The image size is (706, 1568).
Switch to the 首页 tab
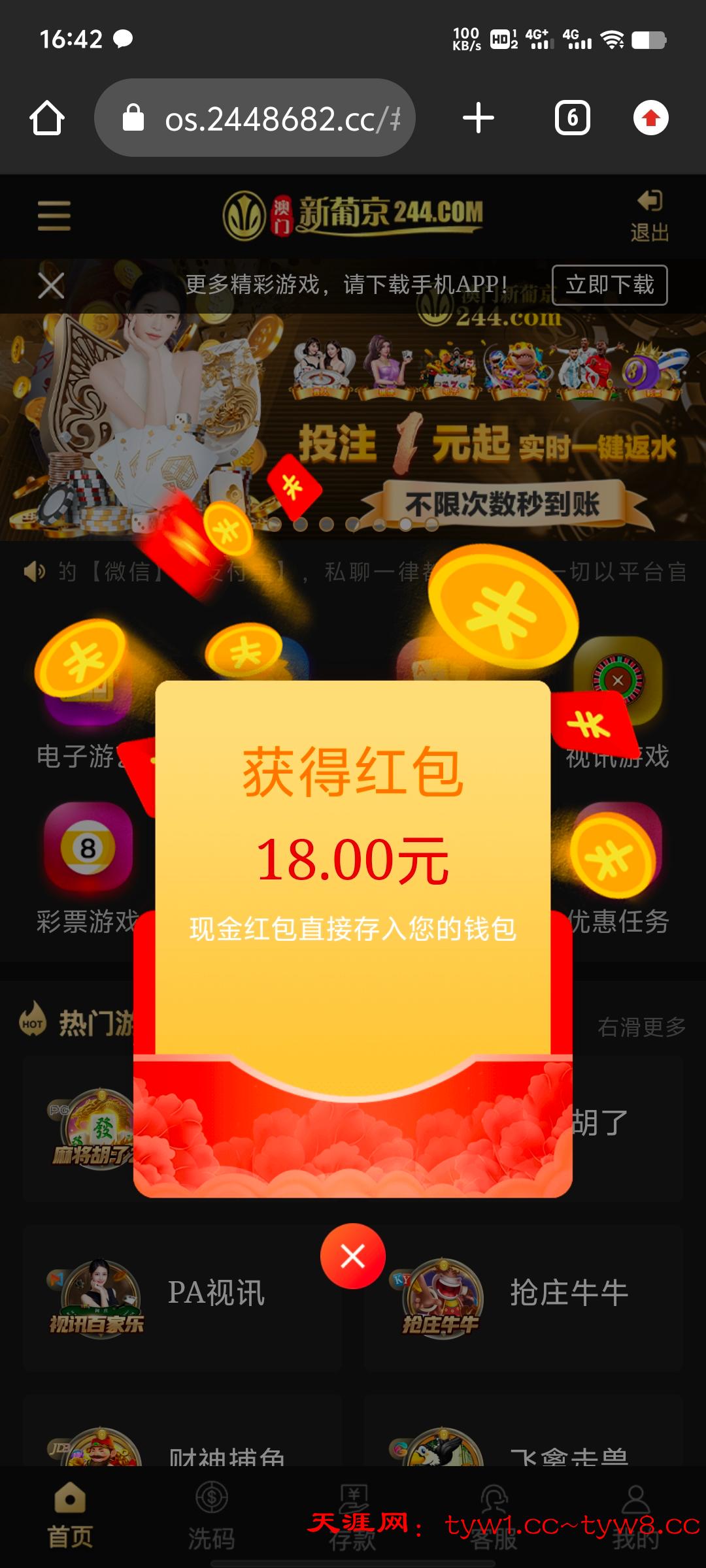(70, 1517)
